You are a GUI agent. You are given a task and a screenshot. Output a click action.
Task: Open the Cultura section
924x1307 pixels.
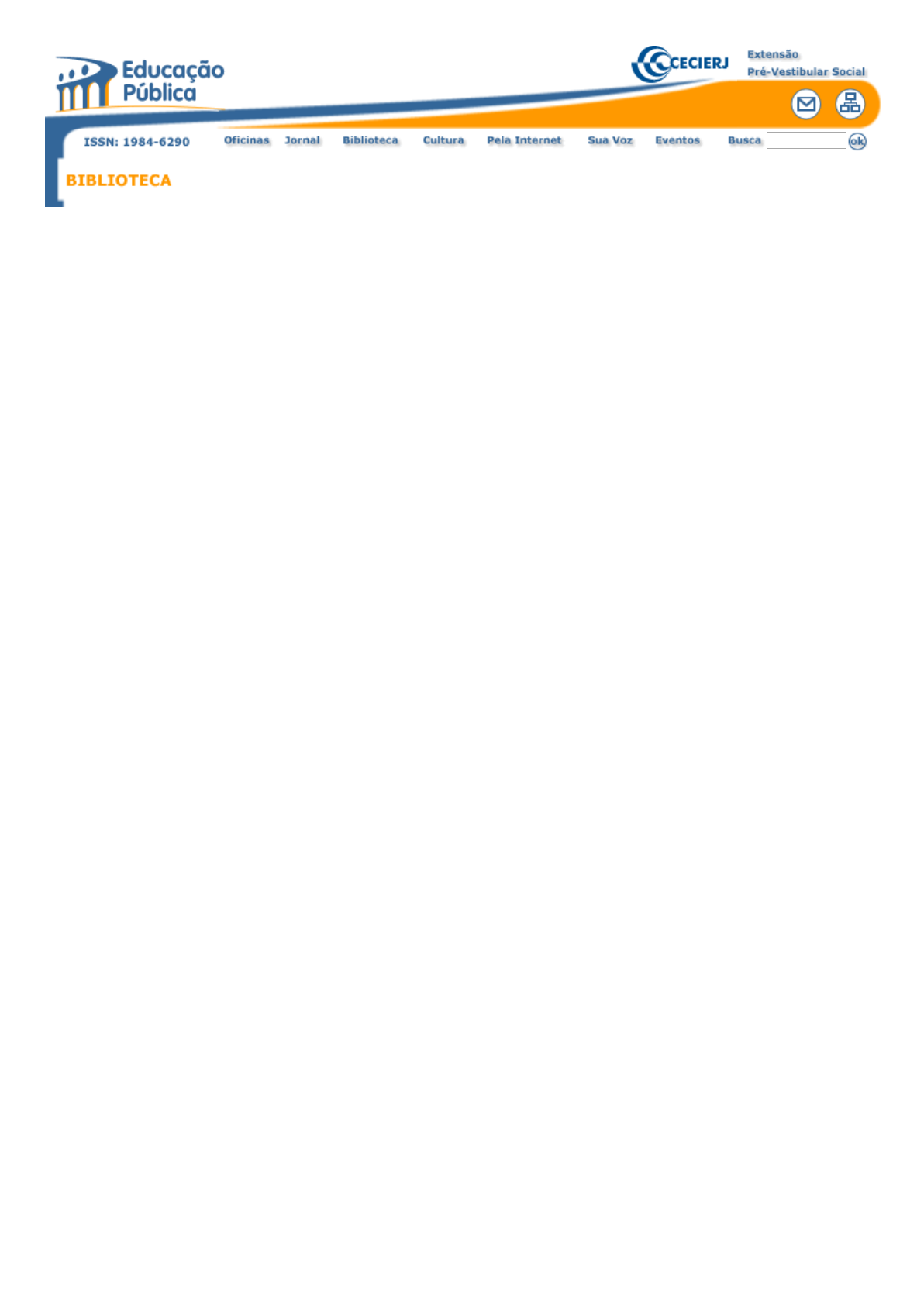point(443,140)
